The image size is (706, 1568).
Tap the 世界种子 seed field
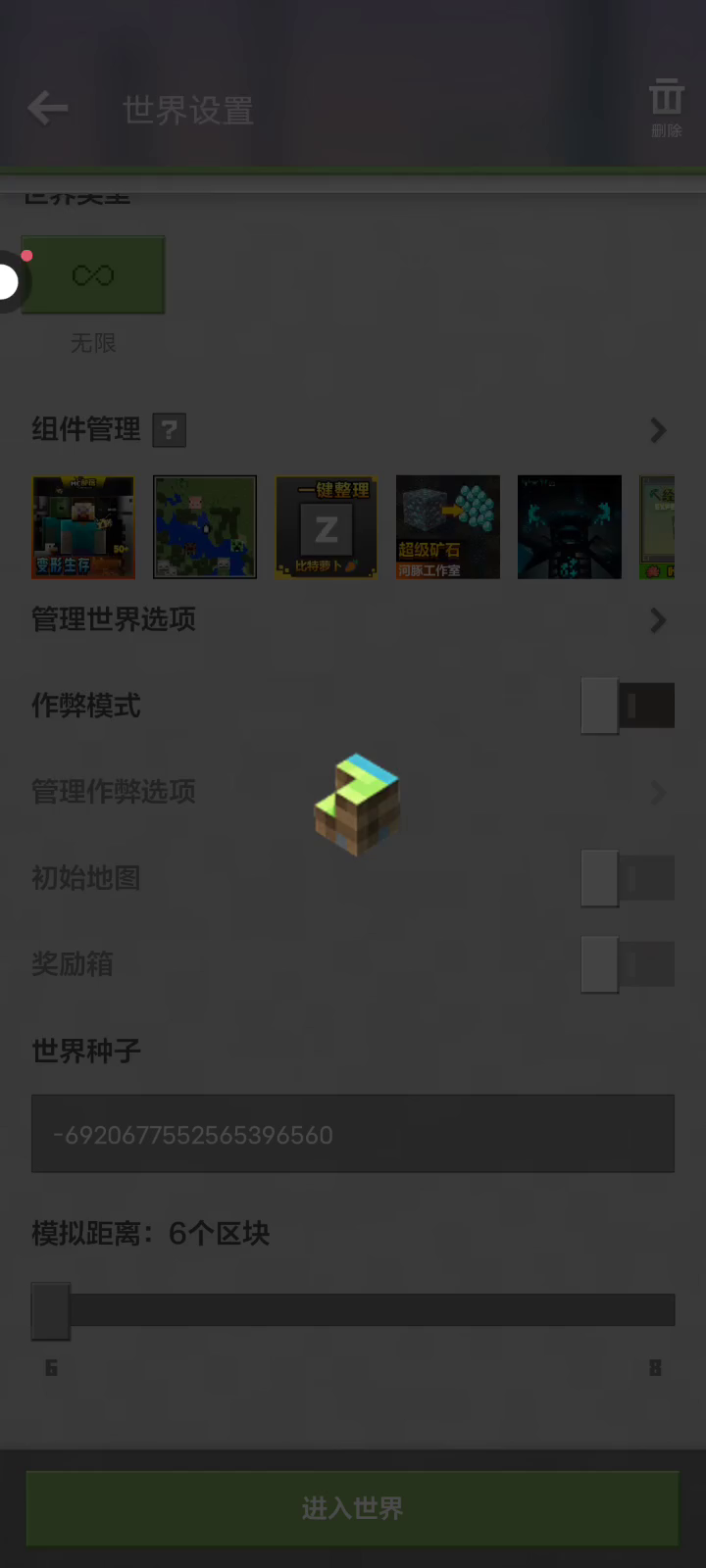click(353, 1134)
